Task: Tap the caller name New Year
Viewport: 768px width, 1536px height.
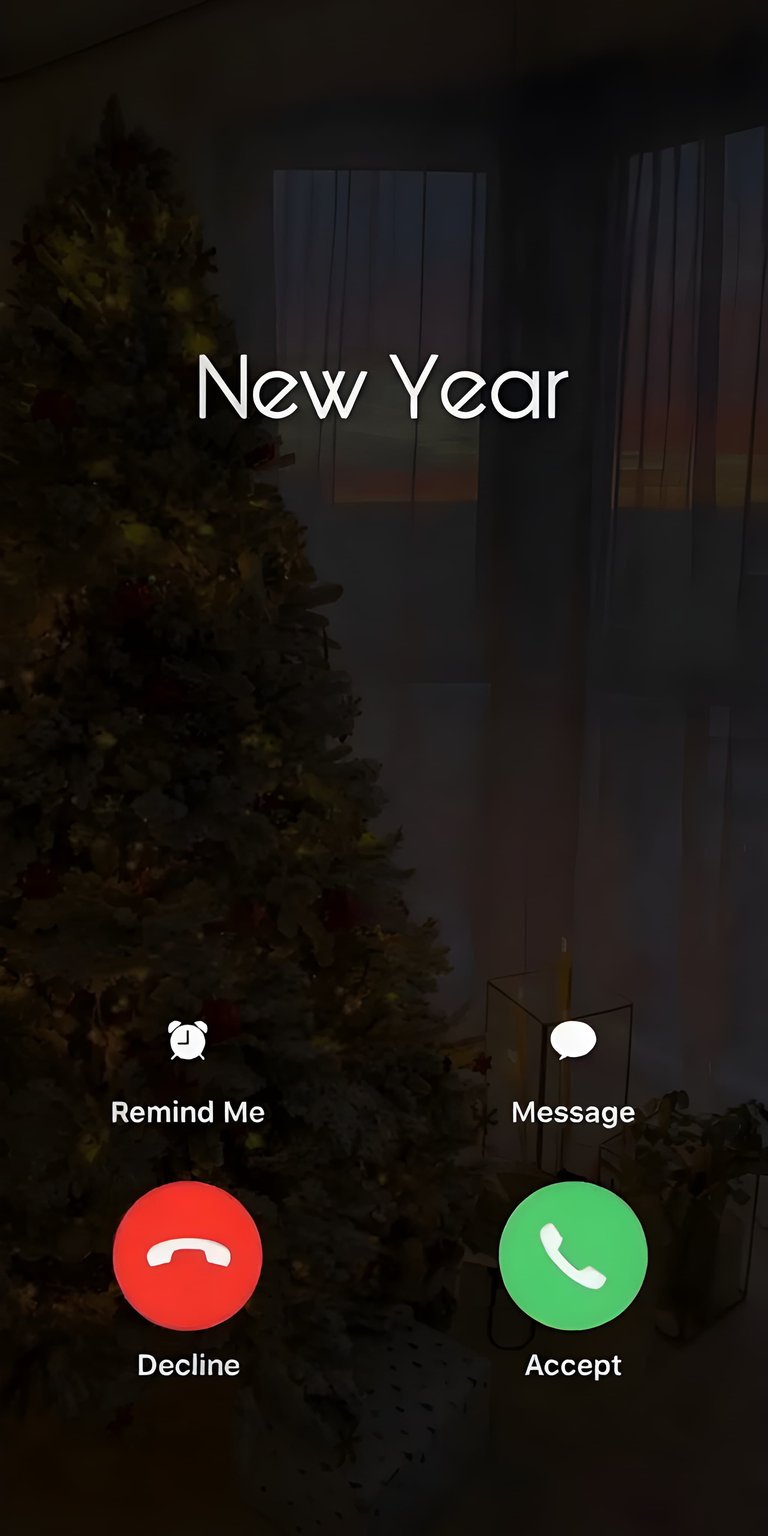Action: (x=383, y=388)
